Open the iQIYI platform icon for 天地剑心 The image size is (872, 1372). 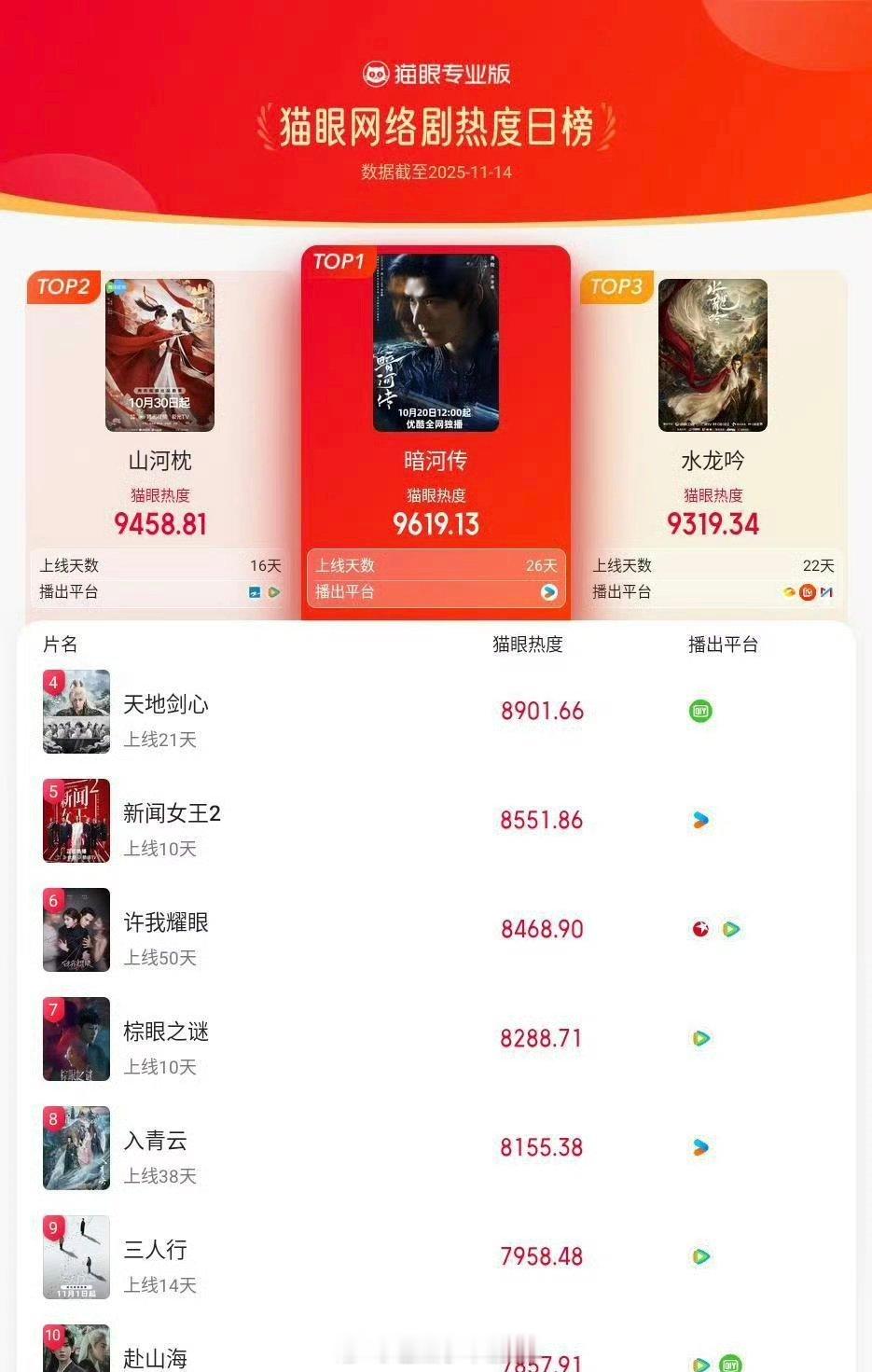pyautogui.click(x=700, y=711)
